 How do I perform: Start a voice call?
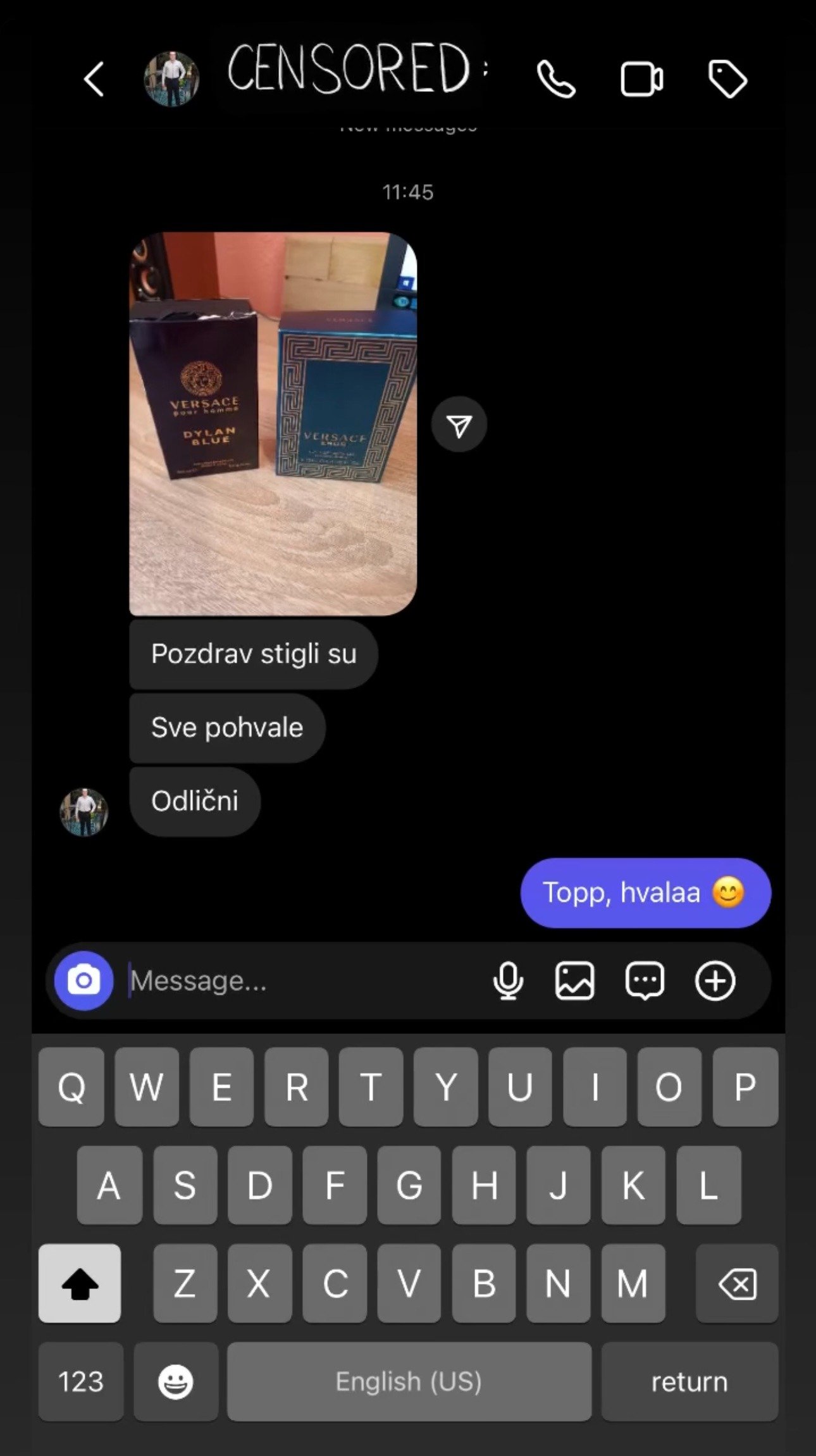pos(555,79)
